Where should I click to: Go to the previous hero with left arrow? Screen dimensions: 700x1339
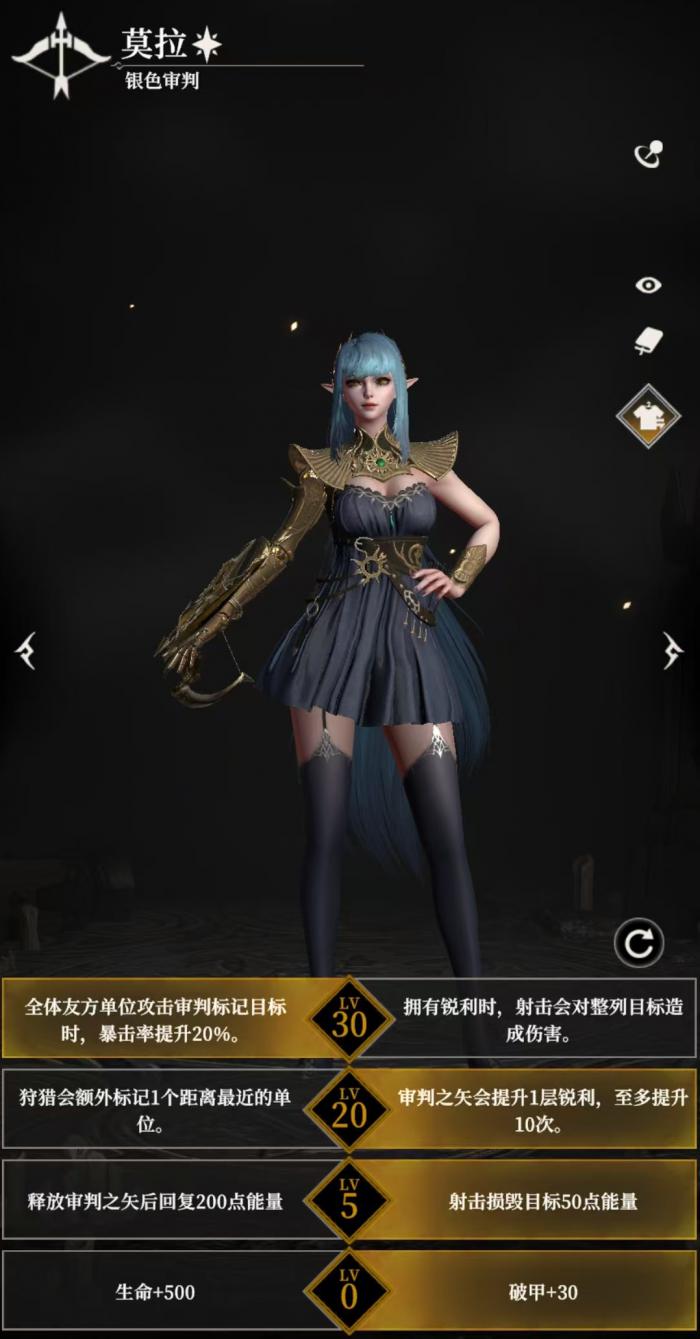pyautogui.click(x=25, y=650)
